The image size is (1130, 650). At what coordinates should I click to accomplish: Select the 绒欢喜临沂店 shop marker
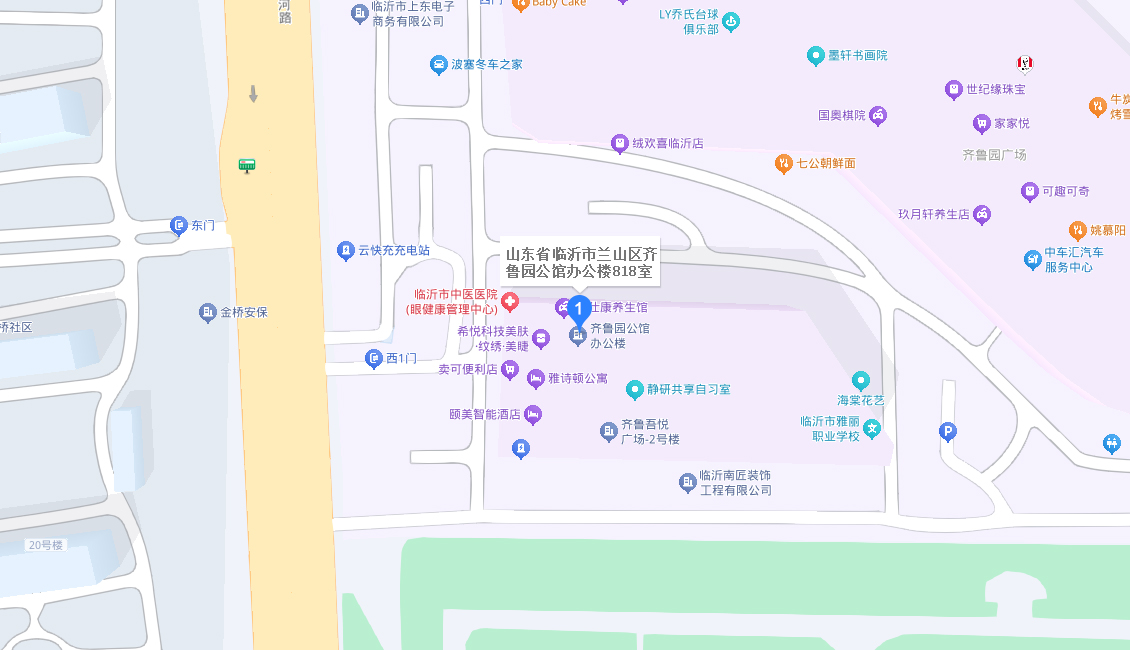[620, 144]
